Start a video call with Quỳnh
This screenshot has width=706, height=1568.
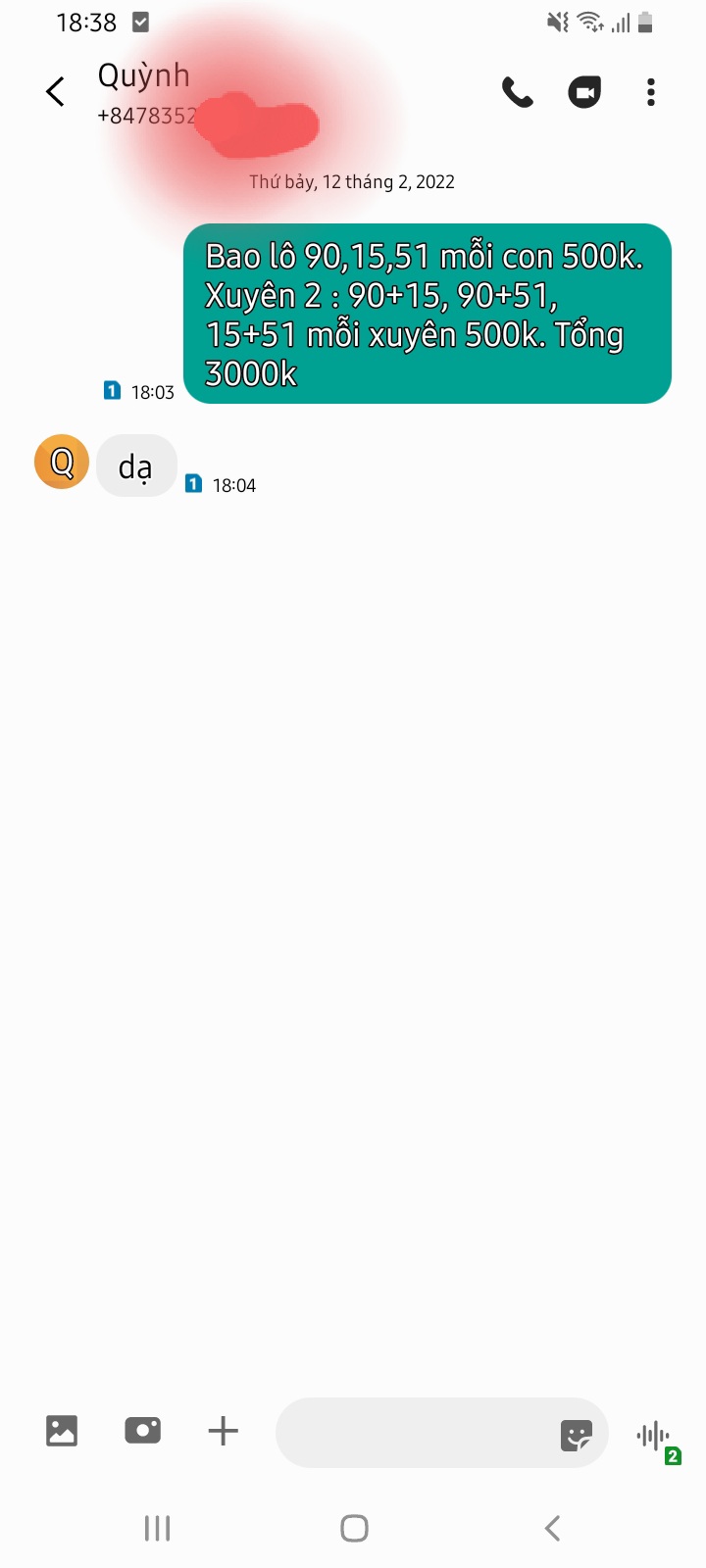click(x=584, y=92)
